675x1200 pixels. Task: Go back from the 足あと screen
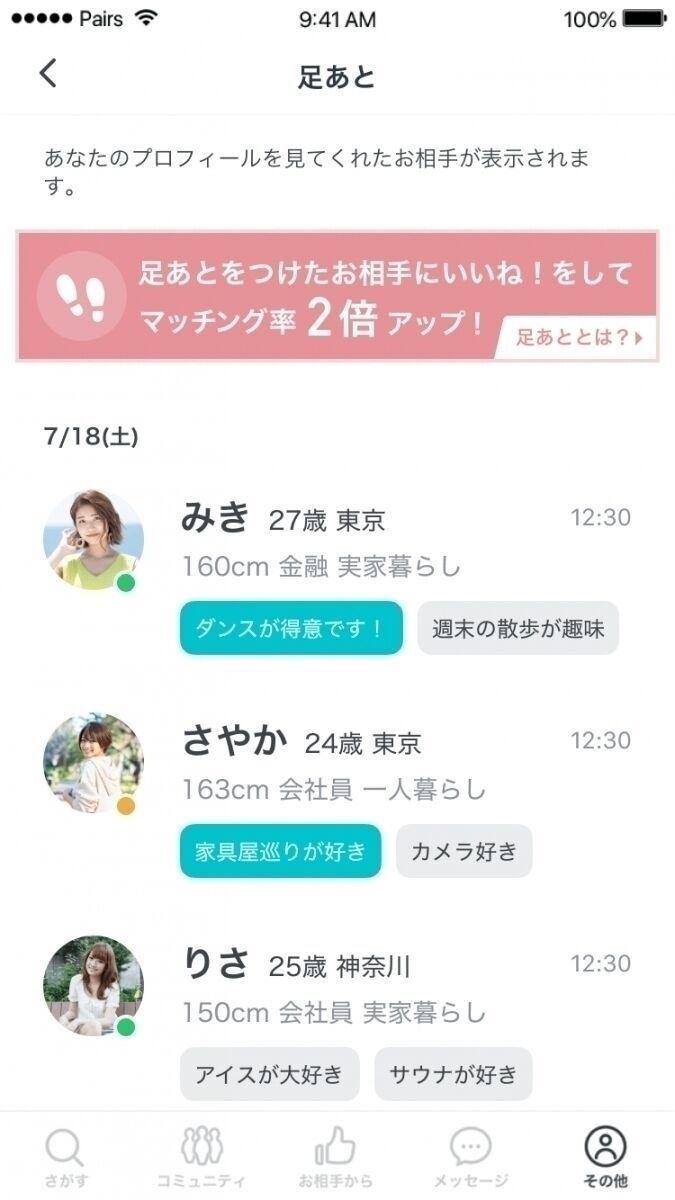pos(48,74)
